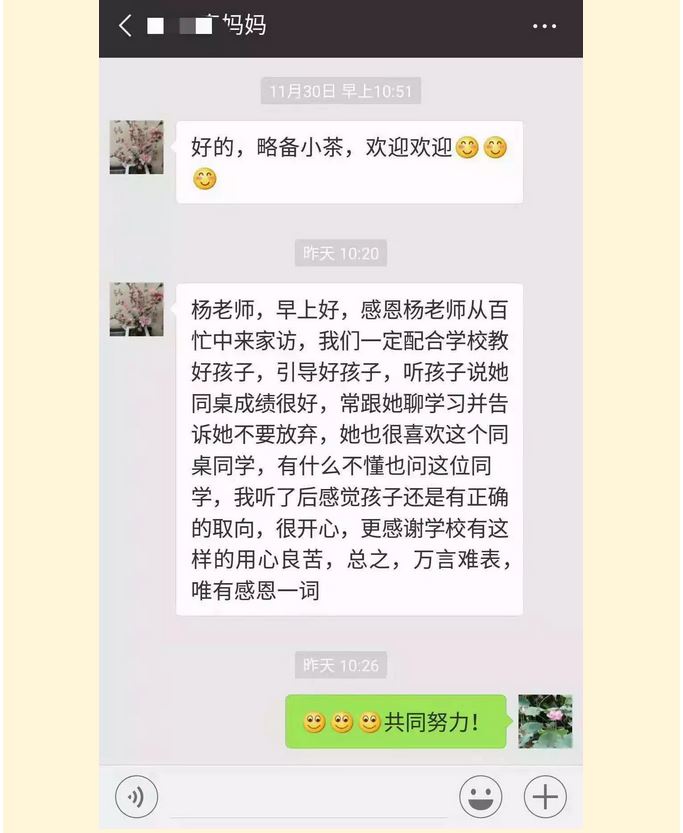683x833 pixels.
Task: Open the three-dot chat menu
Action: [544, 26]
